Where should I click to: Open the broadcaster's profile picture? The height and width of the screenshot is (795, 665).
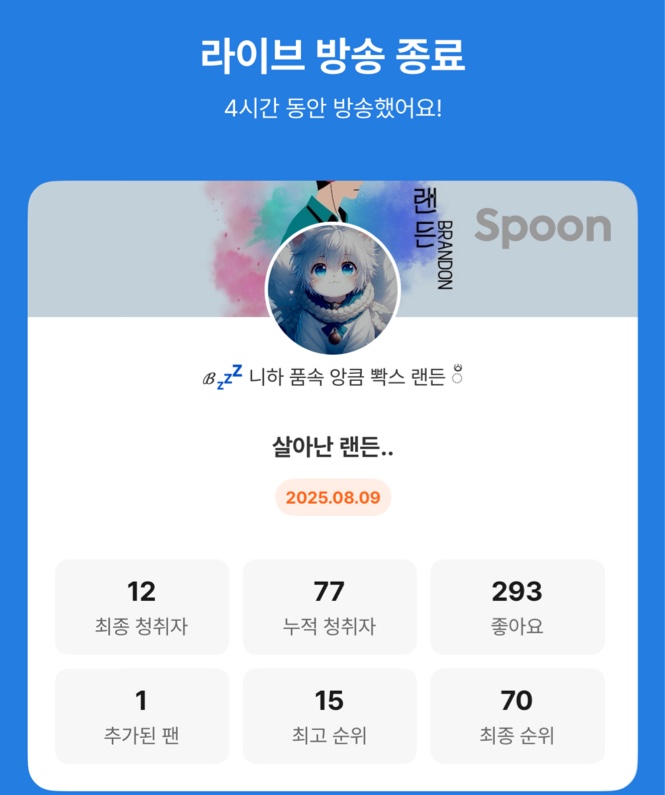[x=332, y=290]
